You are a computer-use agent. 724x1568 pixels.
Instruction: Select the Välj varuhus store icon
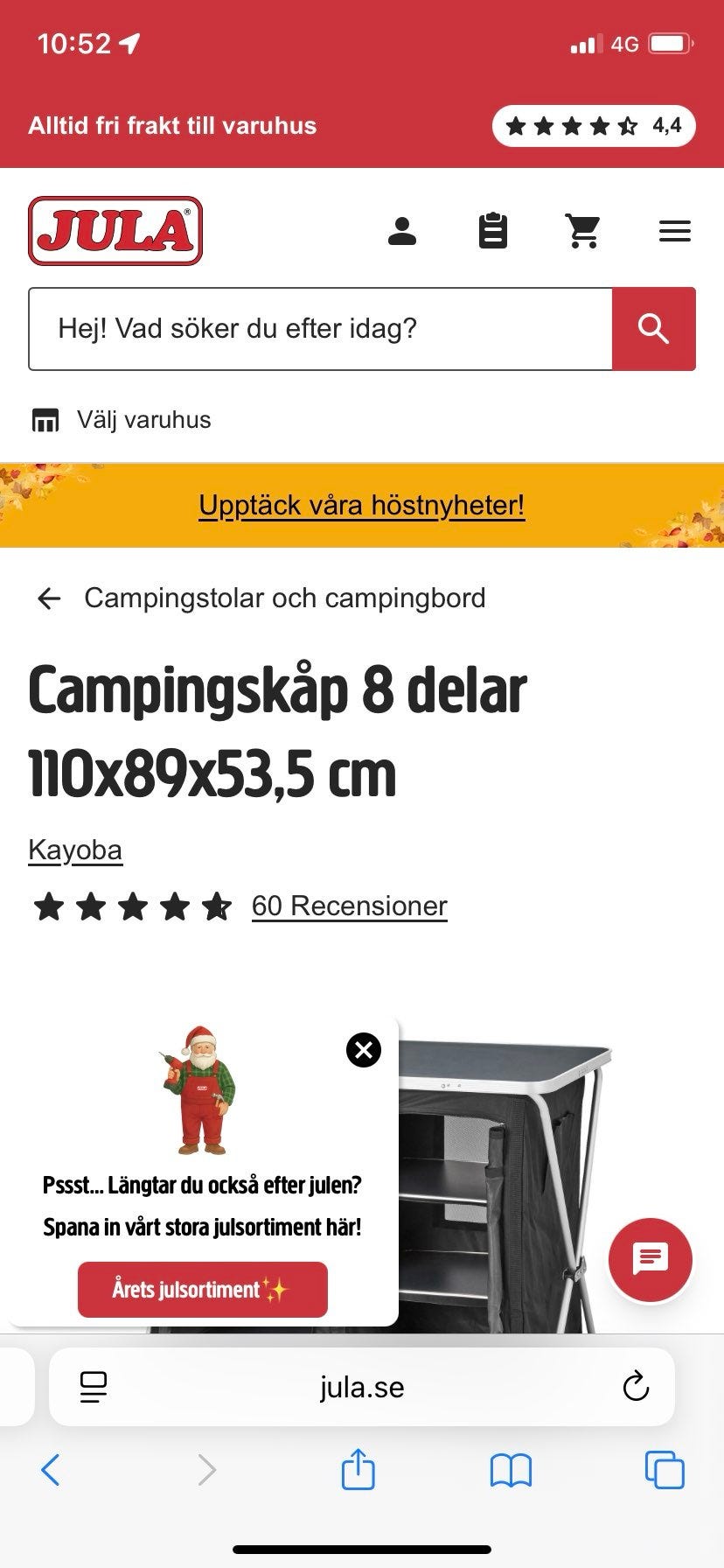(x=45, y=419)
